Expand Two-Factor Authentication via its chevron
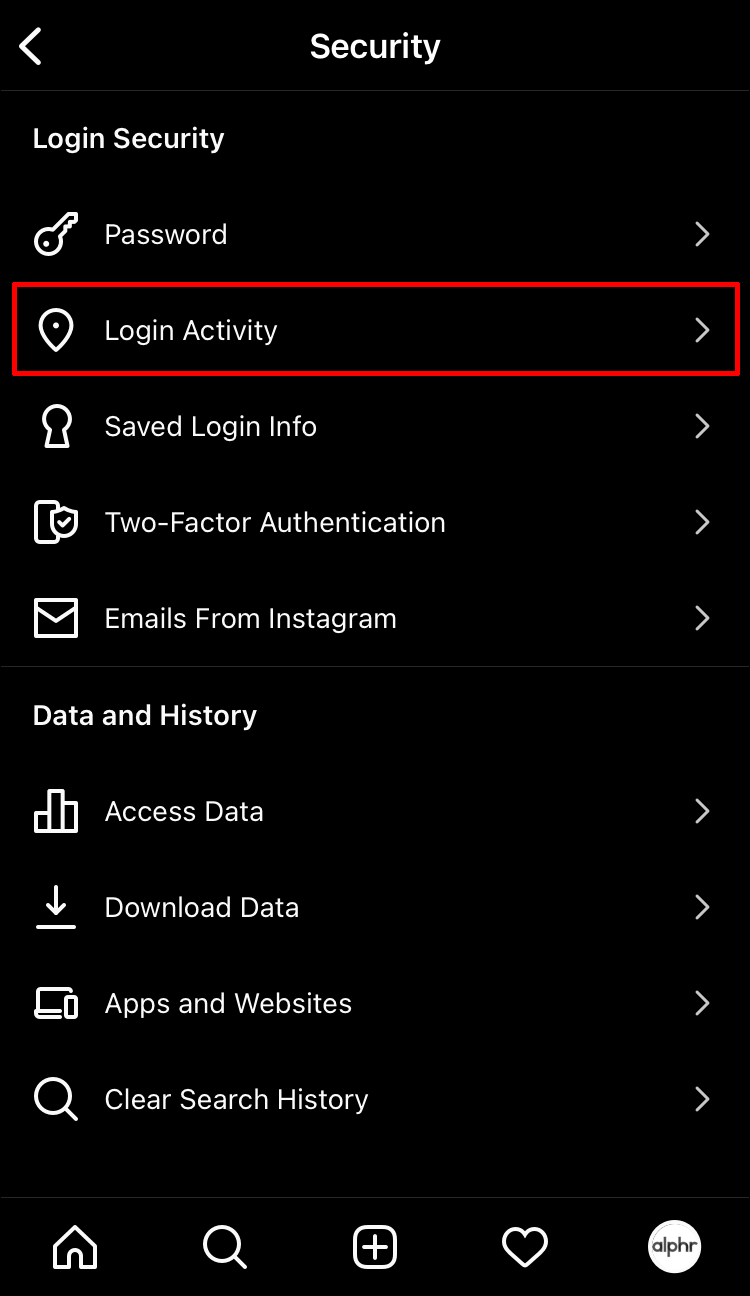This screenshot has height=1296, width=750. (702, 522)
